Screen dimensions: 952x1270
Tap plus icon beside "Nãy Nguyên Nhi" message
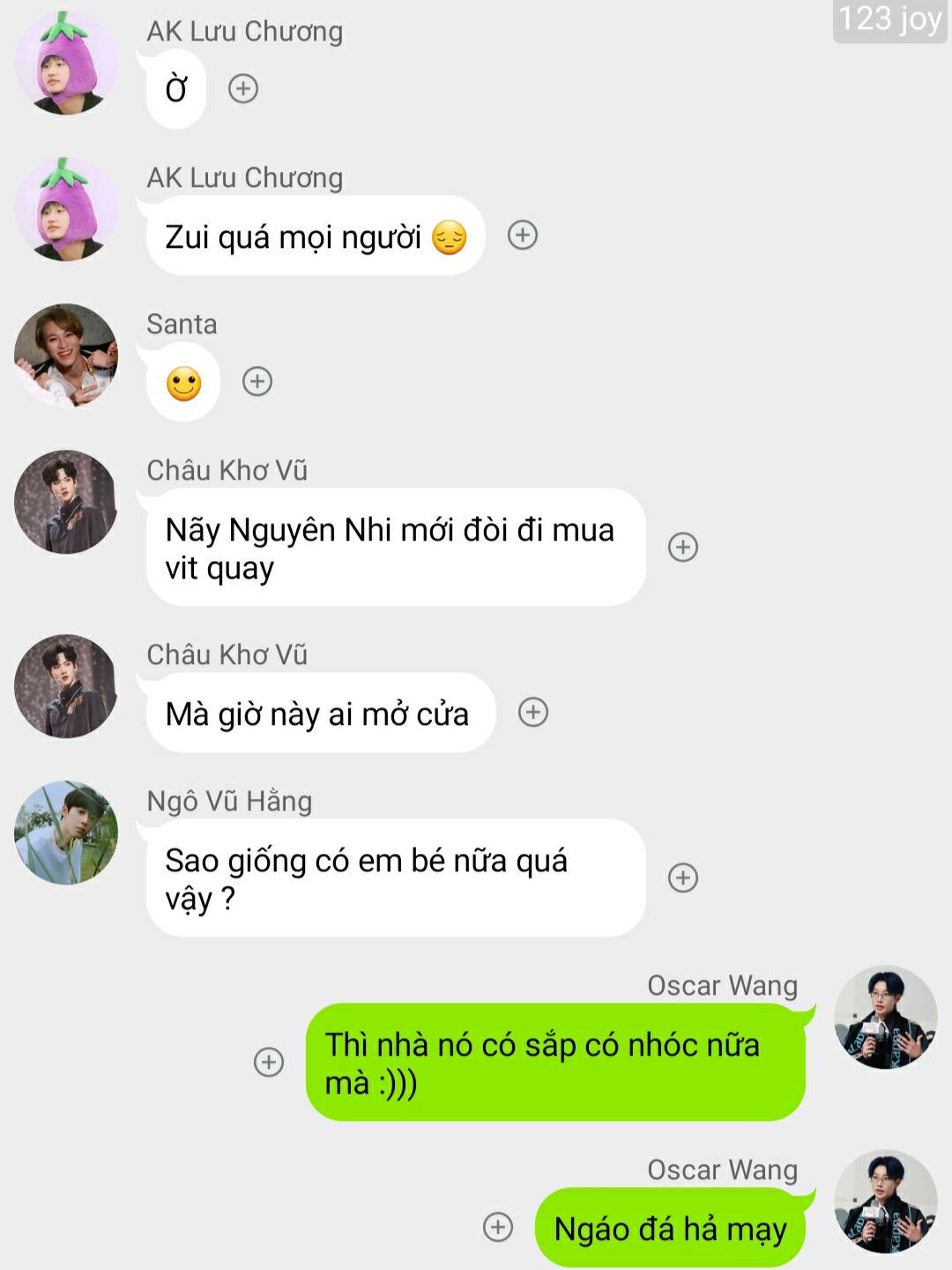click(x=683, y=547)
